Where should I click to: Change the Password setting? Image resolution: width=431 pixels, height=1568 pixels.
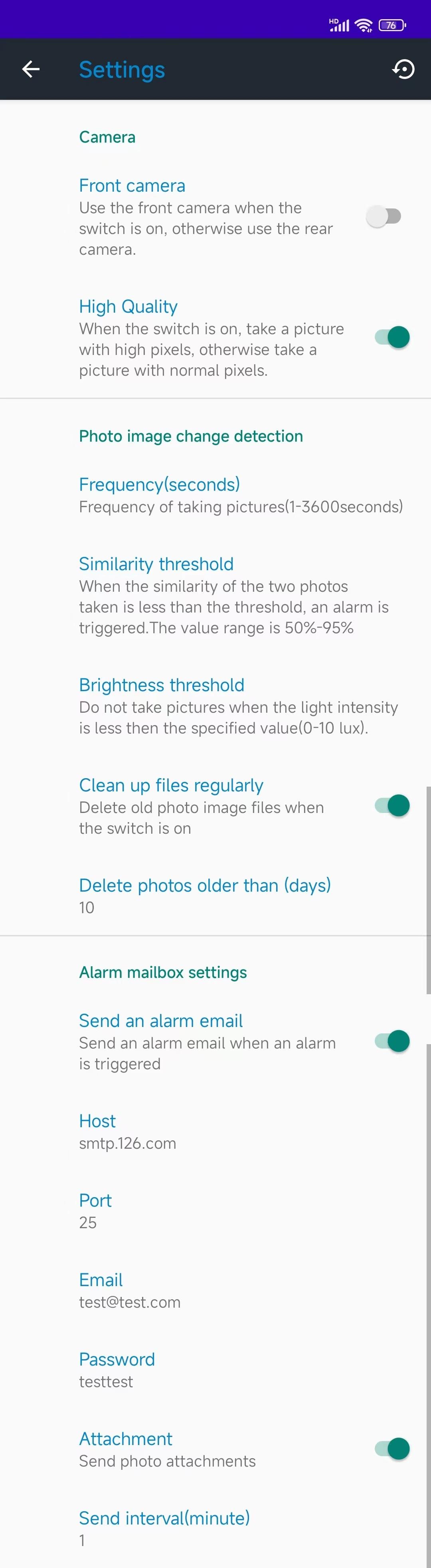(117, 1370)
